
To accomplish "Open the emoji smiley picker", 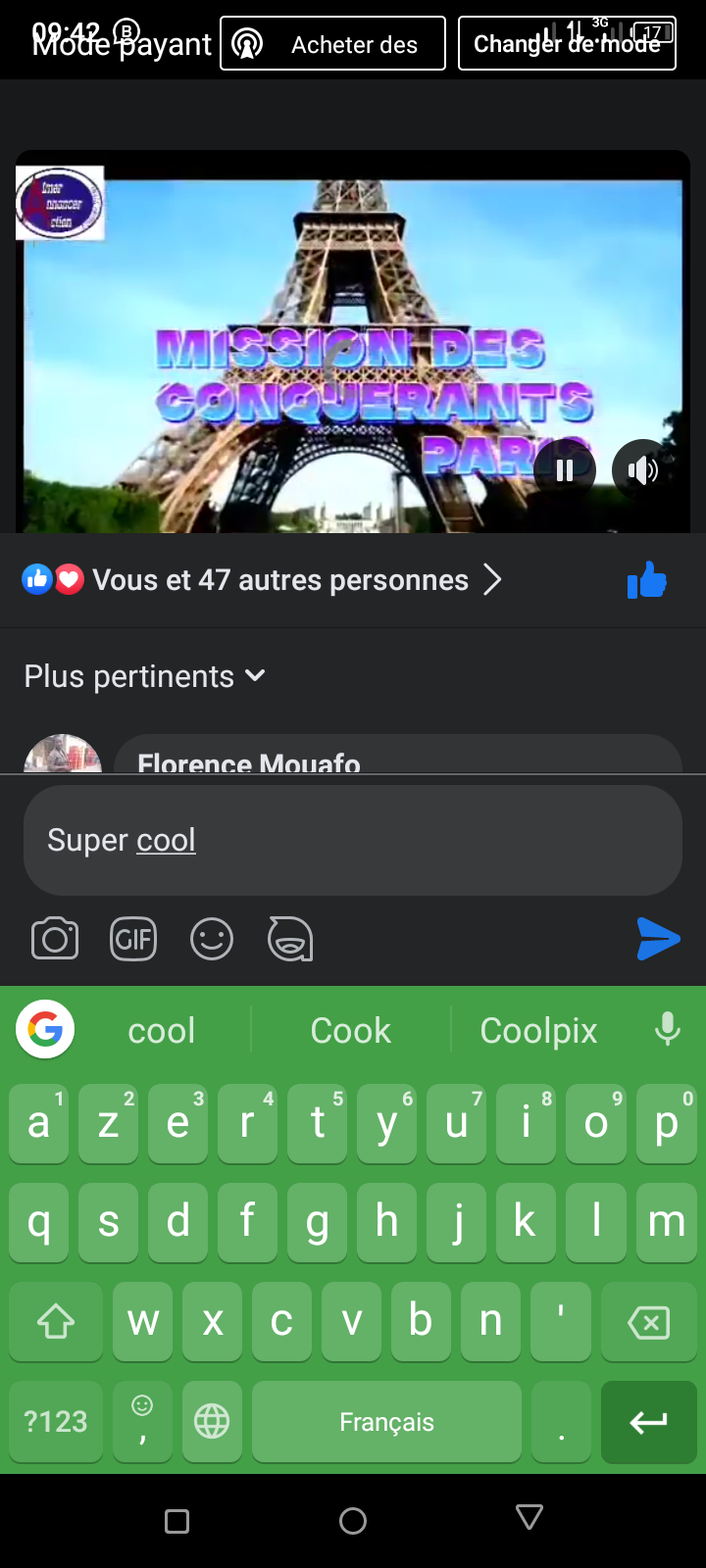I will 212,939.
